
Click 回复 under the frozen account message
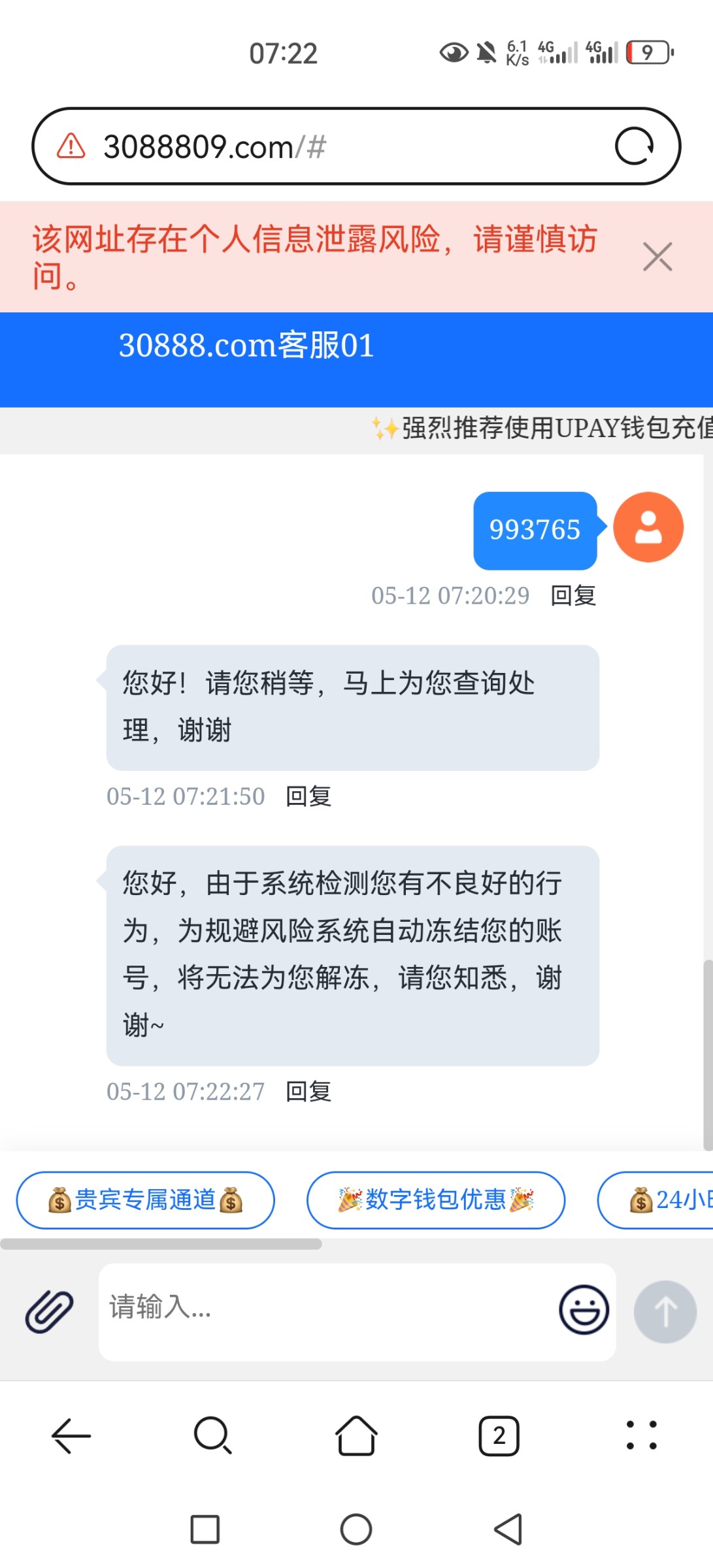pyautogui.click(x=308, y=1090)
